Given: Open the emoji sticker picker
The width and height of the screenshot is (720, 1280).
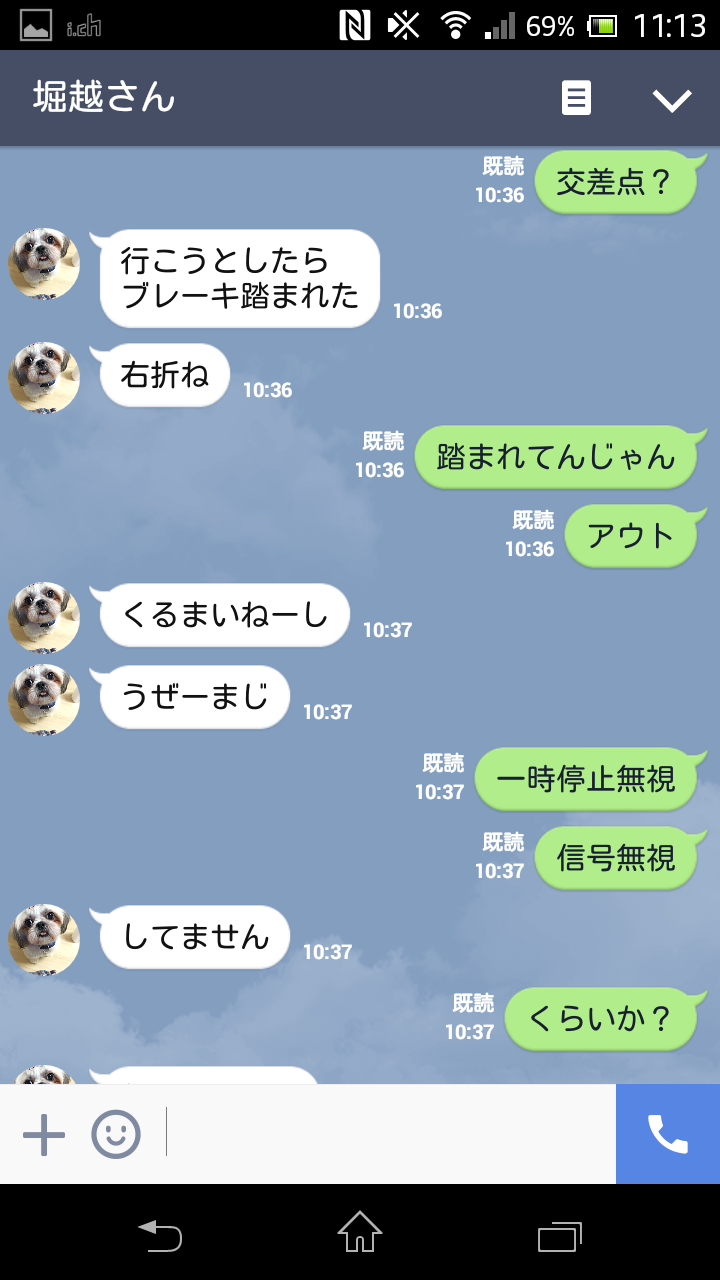Looking at the screenshot, I should coord(116,1135).
